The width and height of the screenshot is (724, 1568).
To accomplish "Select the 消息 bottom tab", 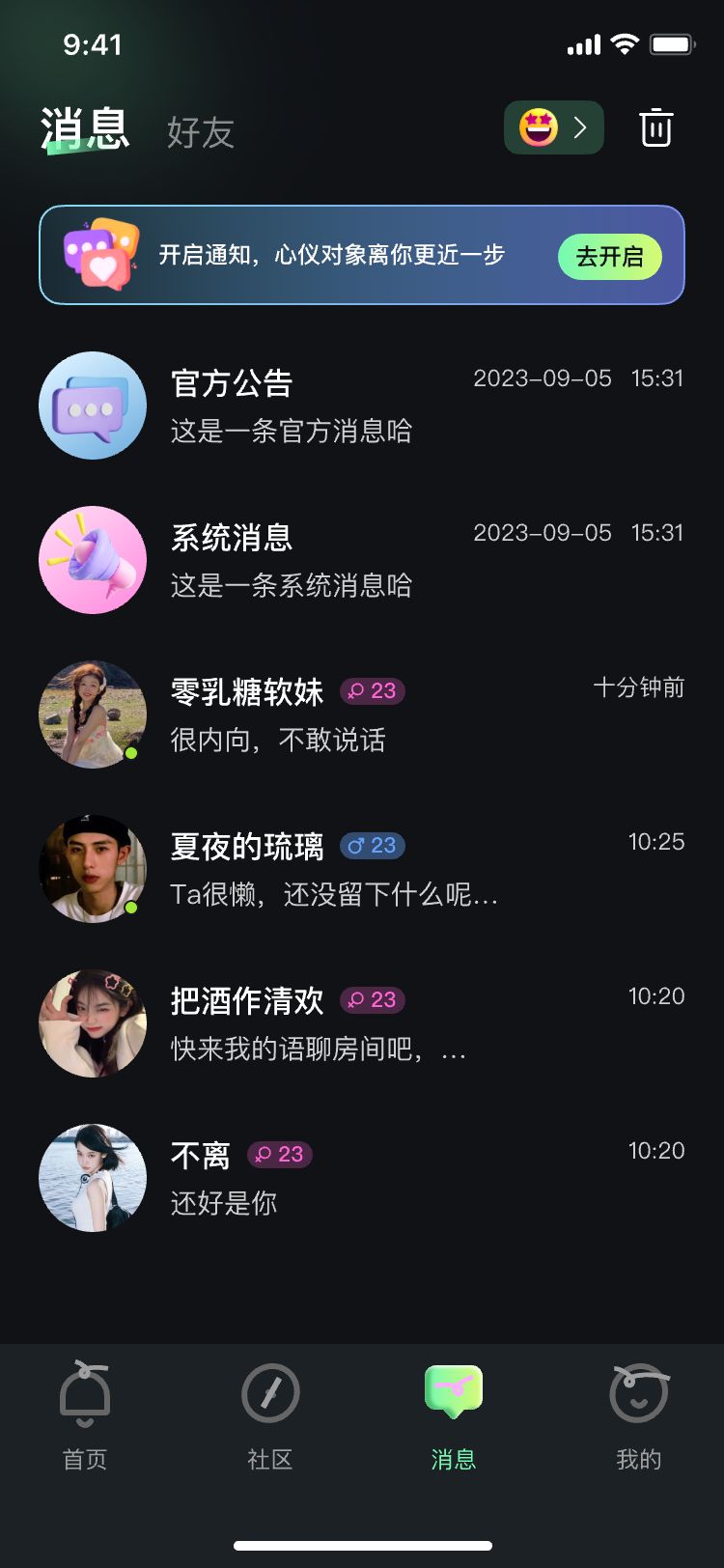I will click(x=454, y=1415).
